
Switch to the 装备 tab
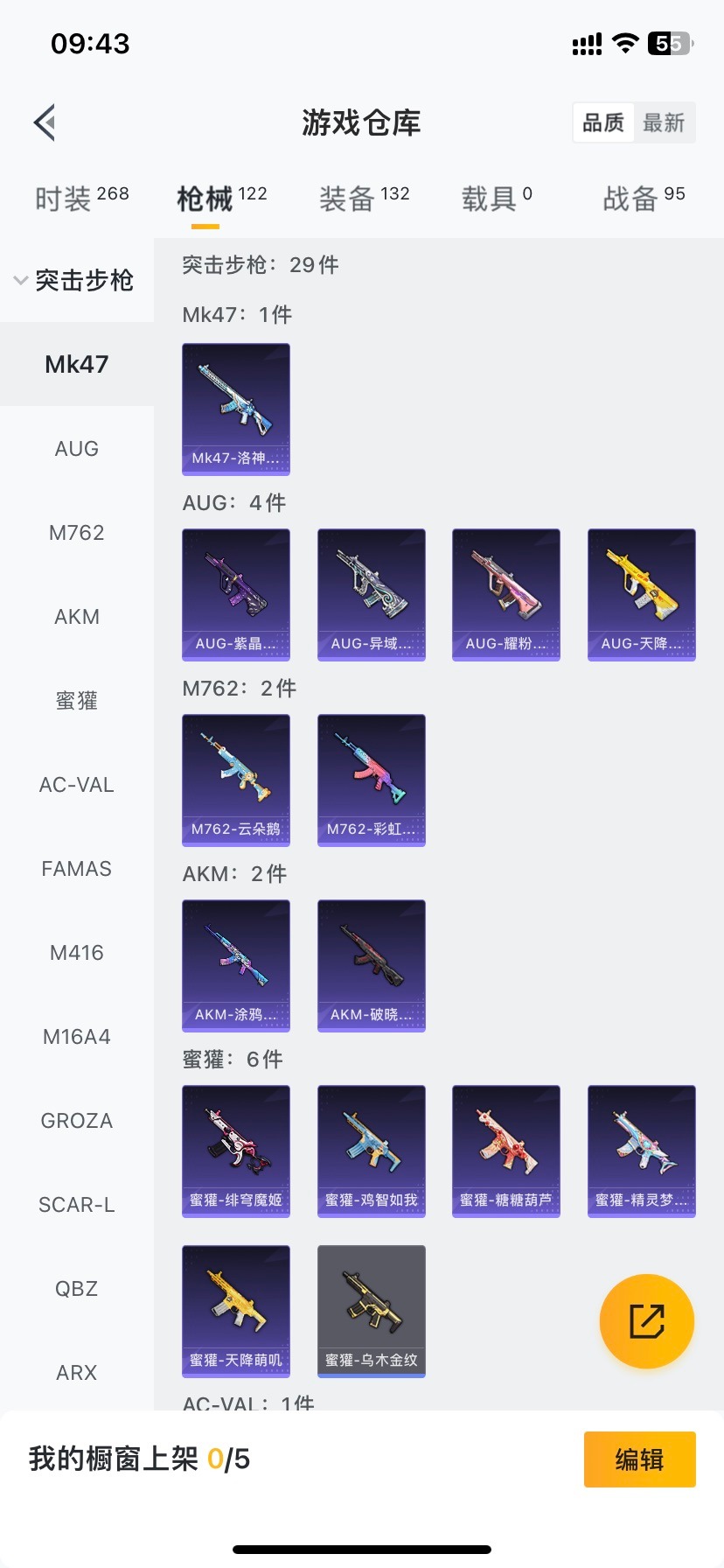[x=364, y=198]
